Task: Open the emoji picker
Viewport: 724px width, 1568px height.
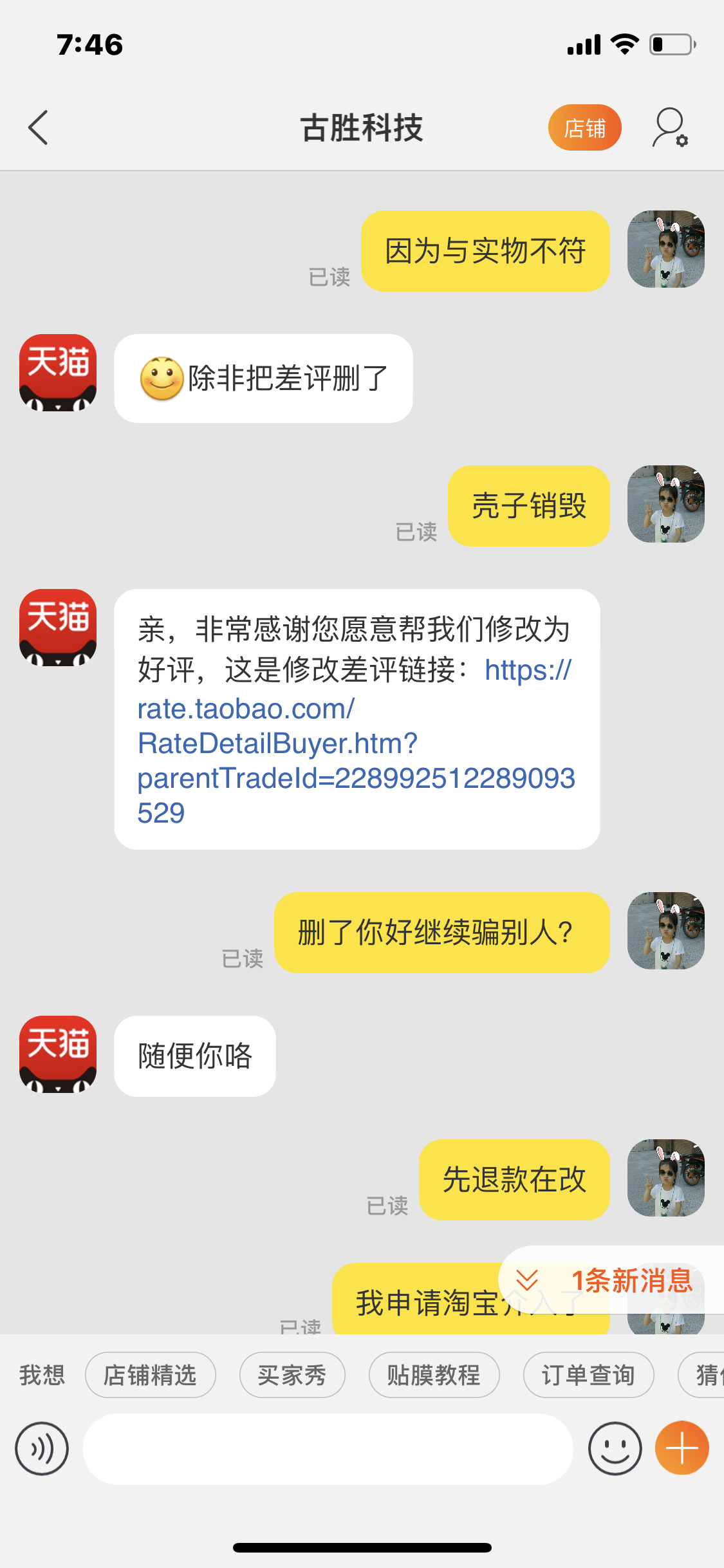Action: click(x=615, y=1449)
